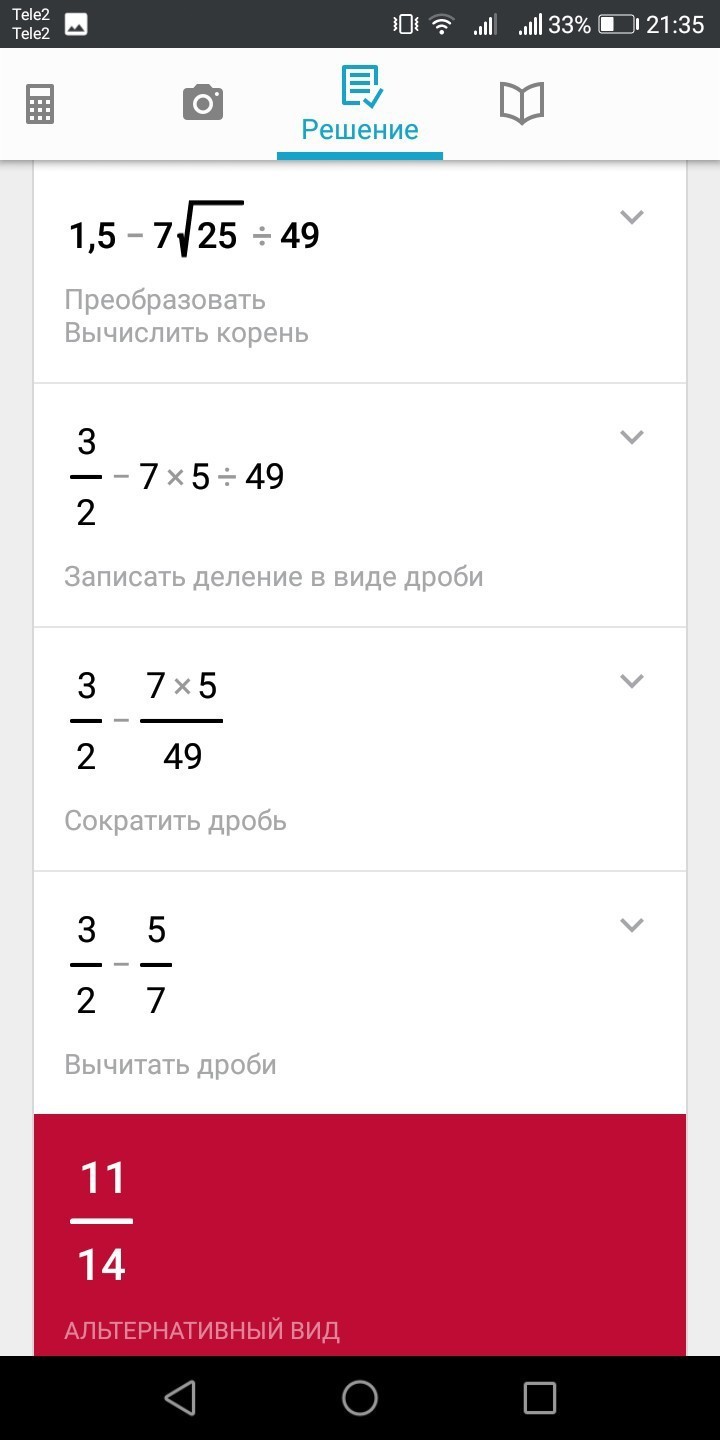Switch to the calculator tab
Screen dimensions: 720x1440
(x=40, y=104)
